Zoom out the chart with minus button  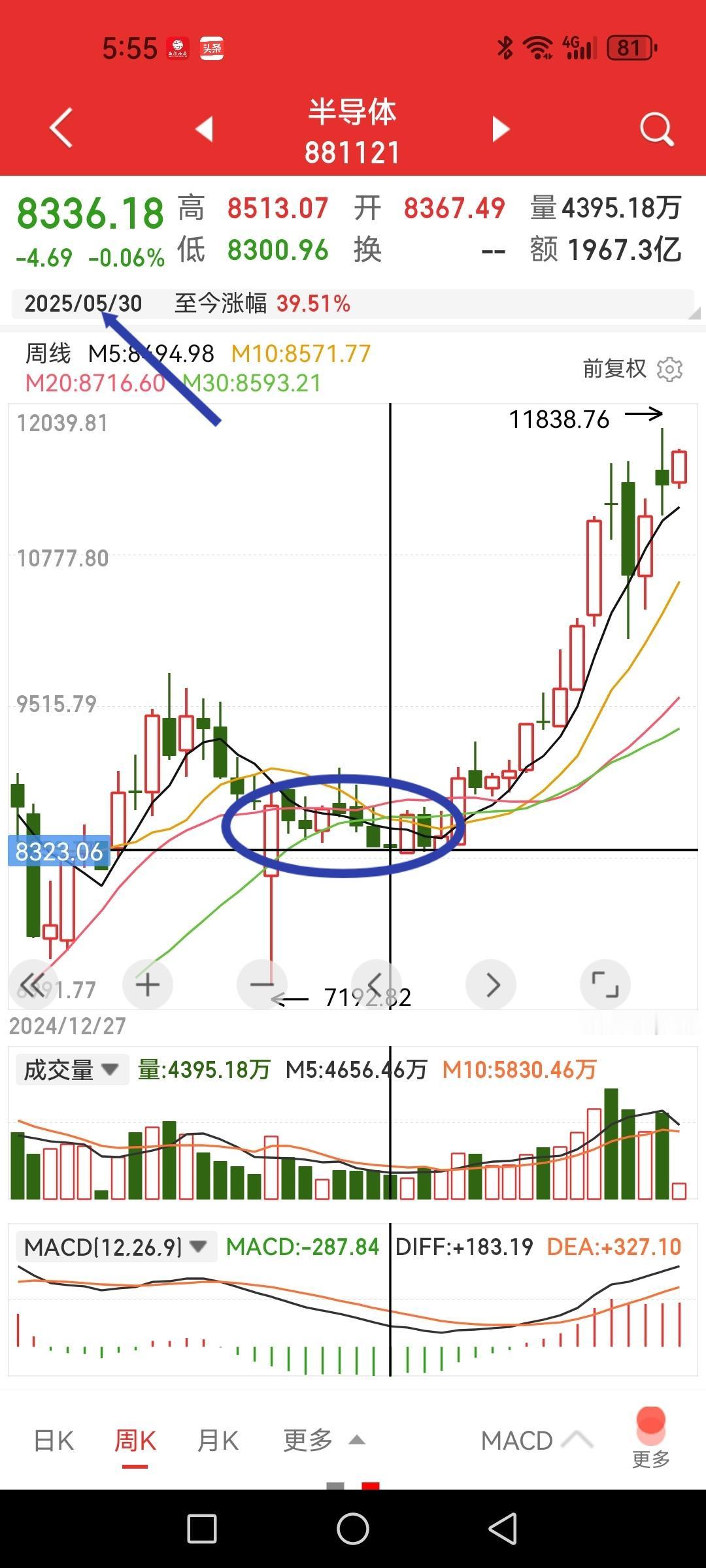(x=262, y=984)
